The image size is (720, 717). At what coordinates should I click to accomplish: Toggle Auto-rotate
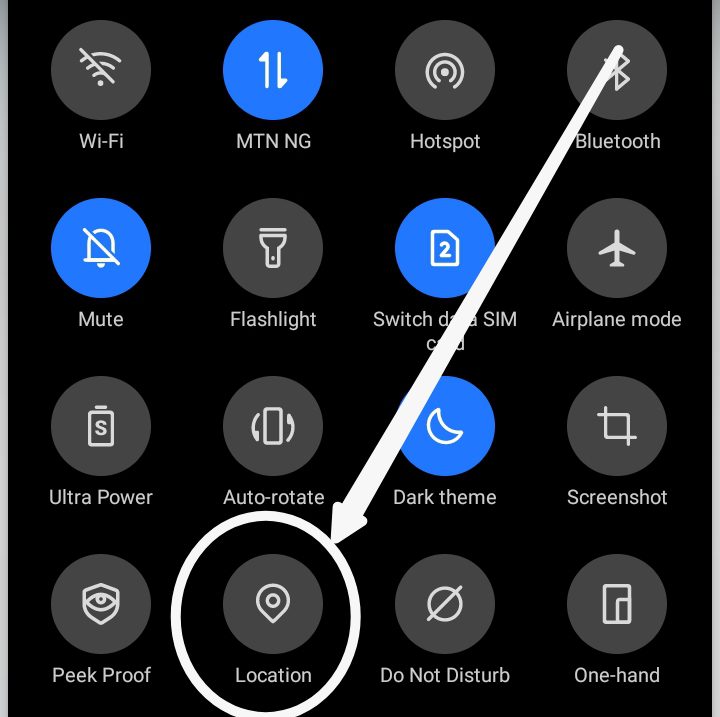click(273, 426)
